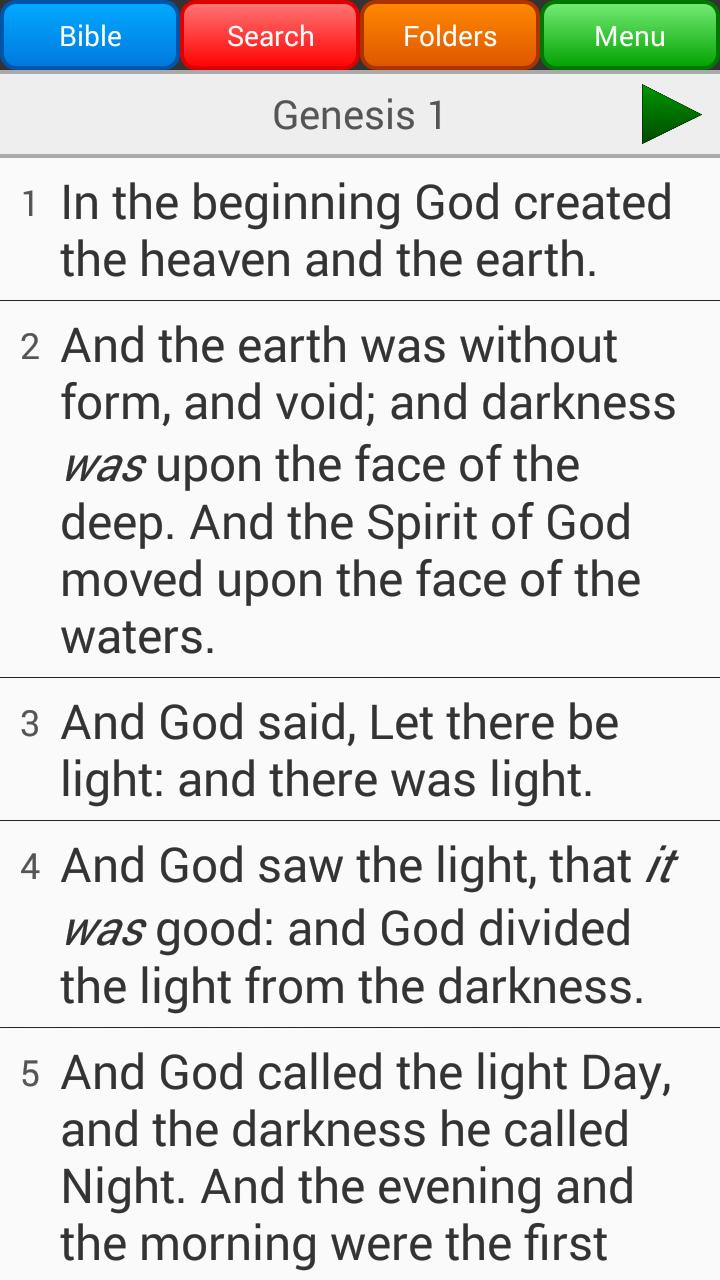The width and height of the screenshot is (720, 1280).
Task: Open the Search screen
Action: [x=268, y=36]
